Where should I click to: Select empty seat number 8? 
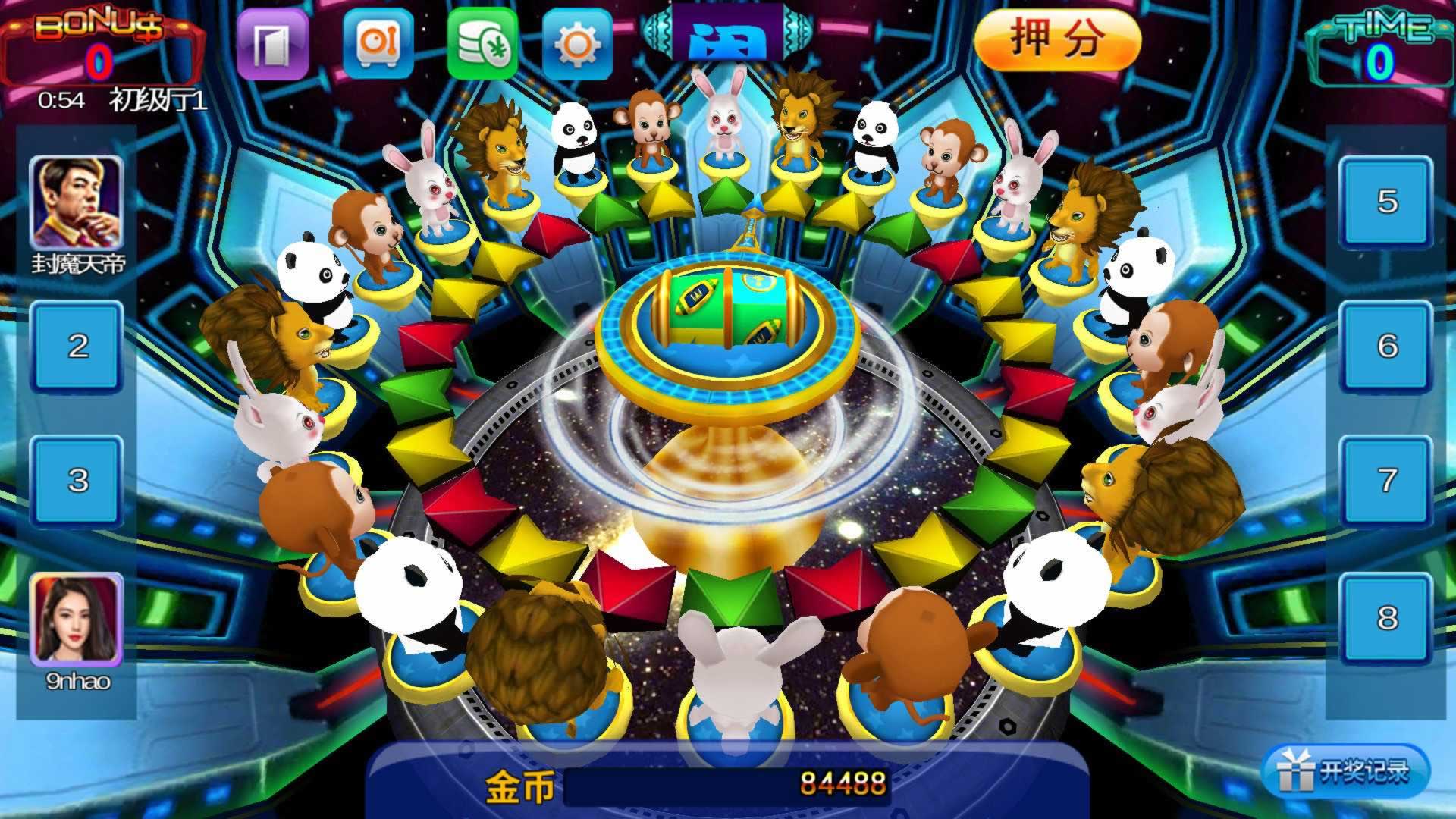click(x=1386, y=619)
